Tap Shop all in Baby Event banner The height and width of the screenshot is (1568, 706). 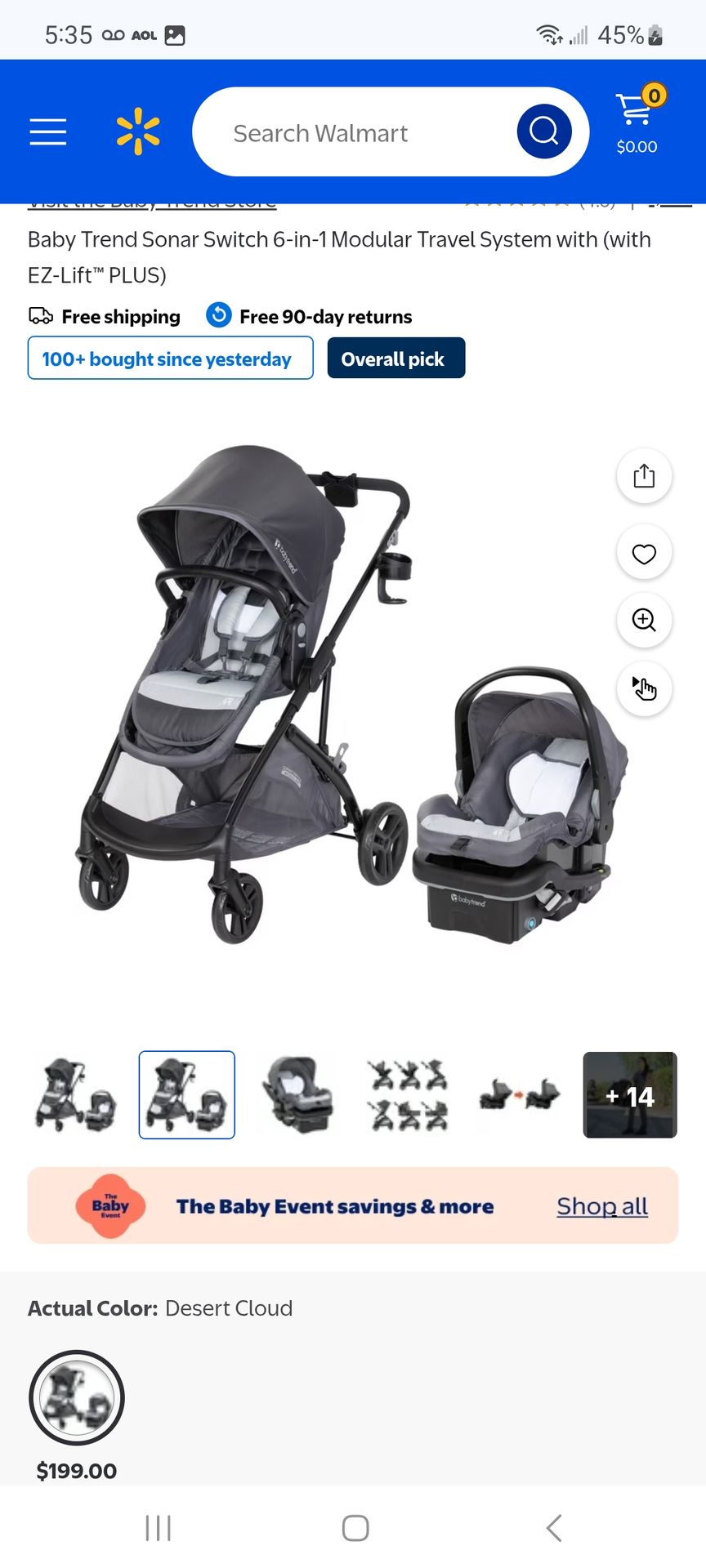click(602, 1206)
